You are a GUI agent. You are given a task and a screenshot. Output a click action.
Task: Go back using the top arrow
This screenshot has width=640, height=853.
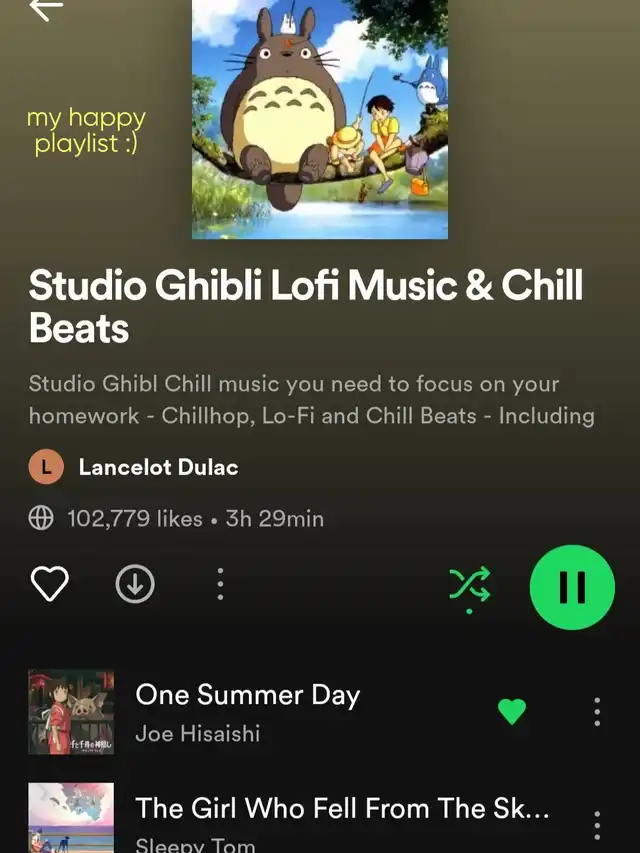point(45,8)
